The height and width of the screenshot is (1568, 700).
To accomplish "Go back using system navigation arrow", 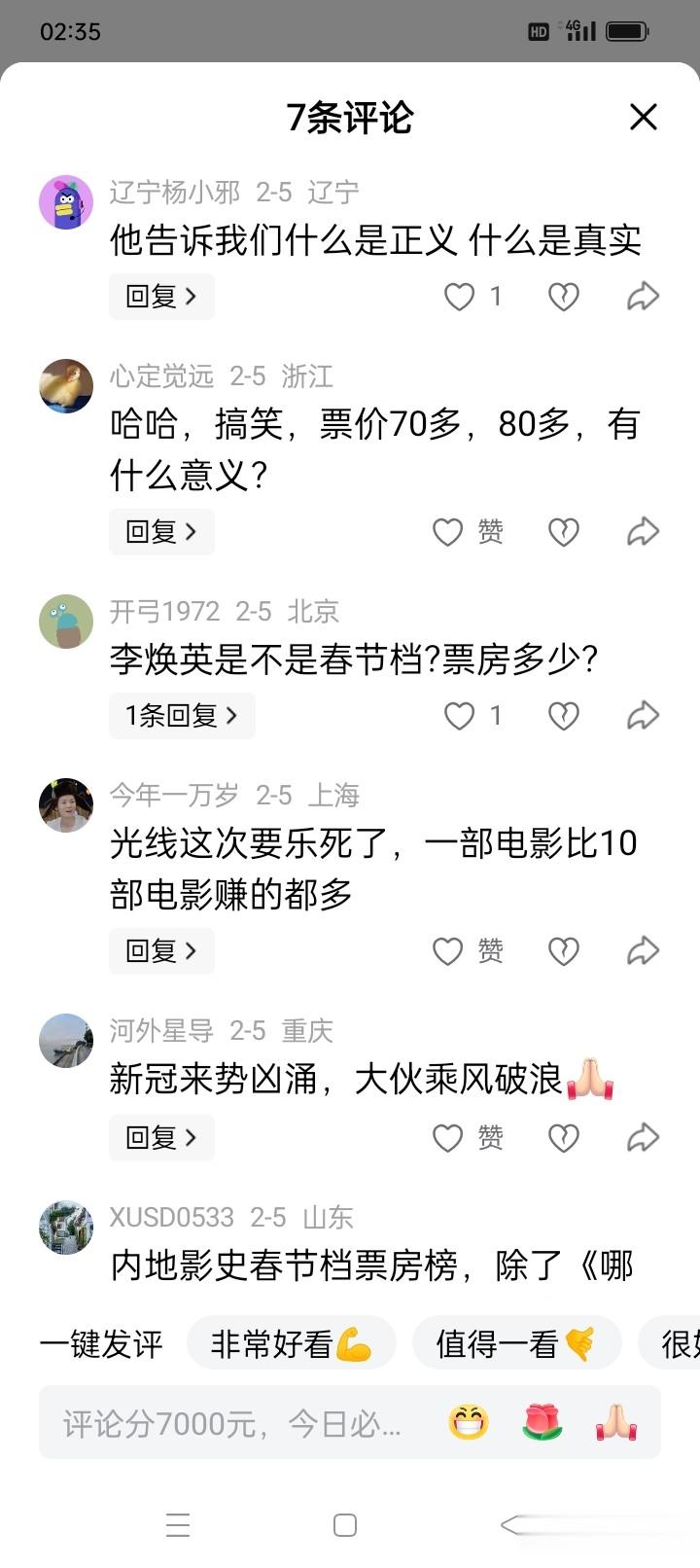I will 513,1525.
